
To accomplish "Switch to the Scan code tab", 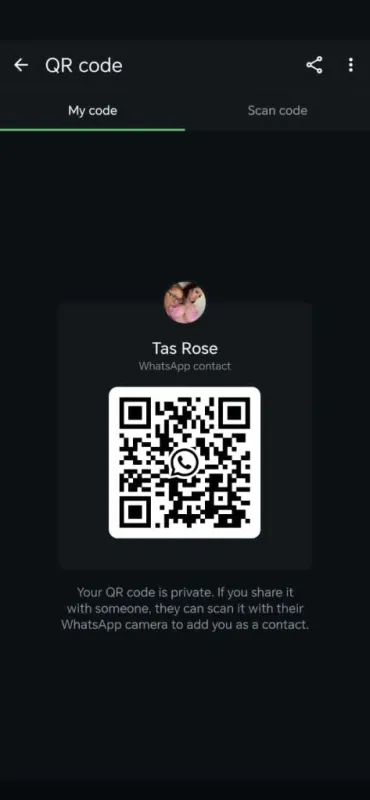I will 277,111.
